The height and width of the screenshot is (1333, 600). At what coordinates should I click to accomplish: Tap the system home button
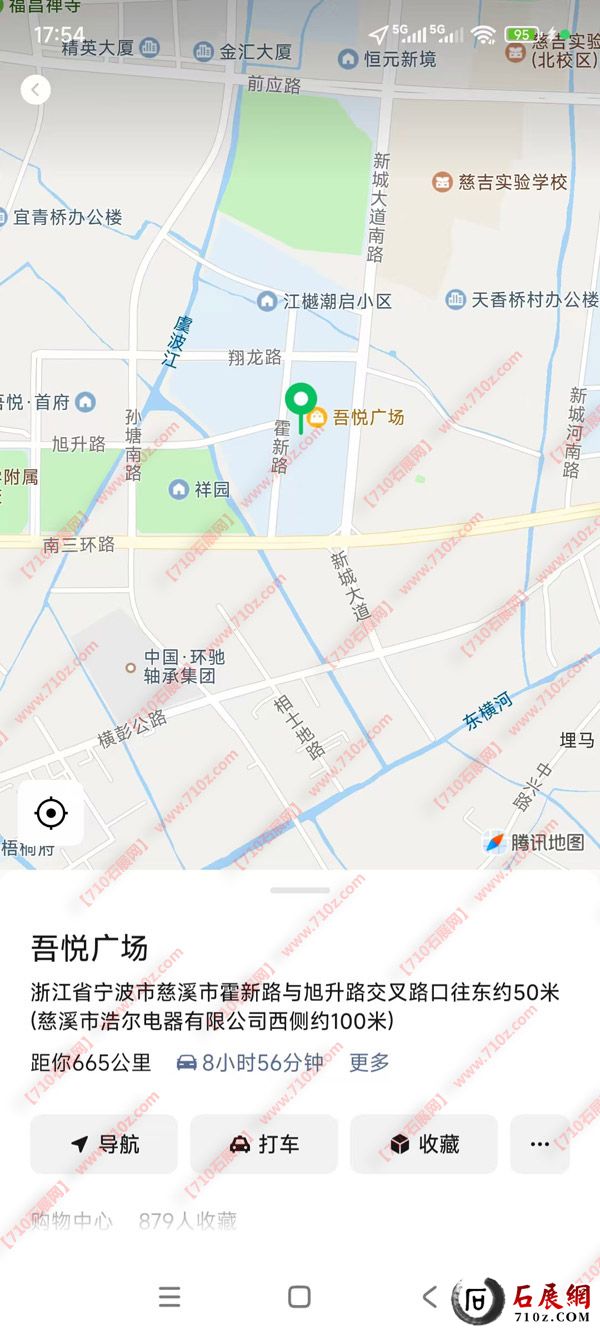tap(299, 1297)
